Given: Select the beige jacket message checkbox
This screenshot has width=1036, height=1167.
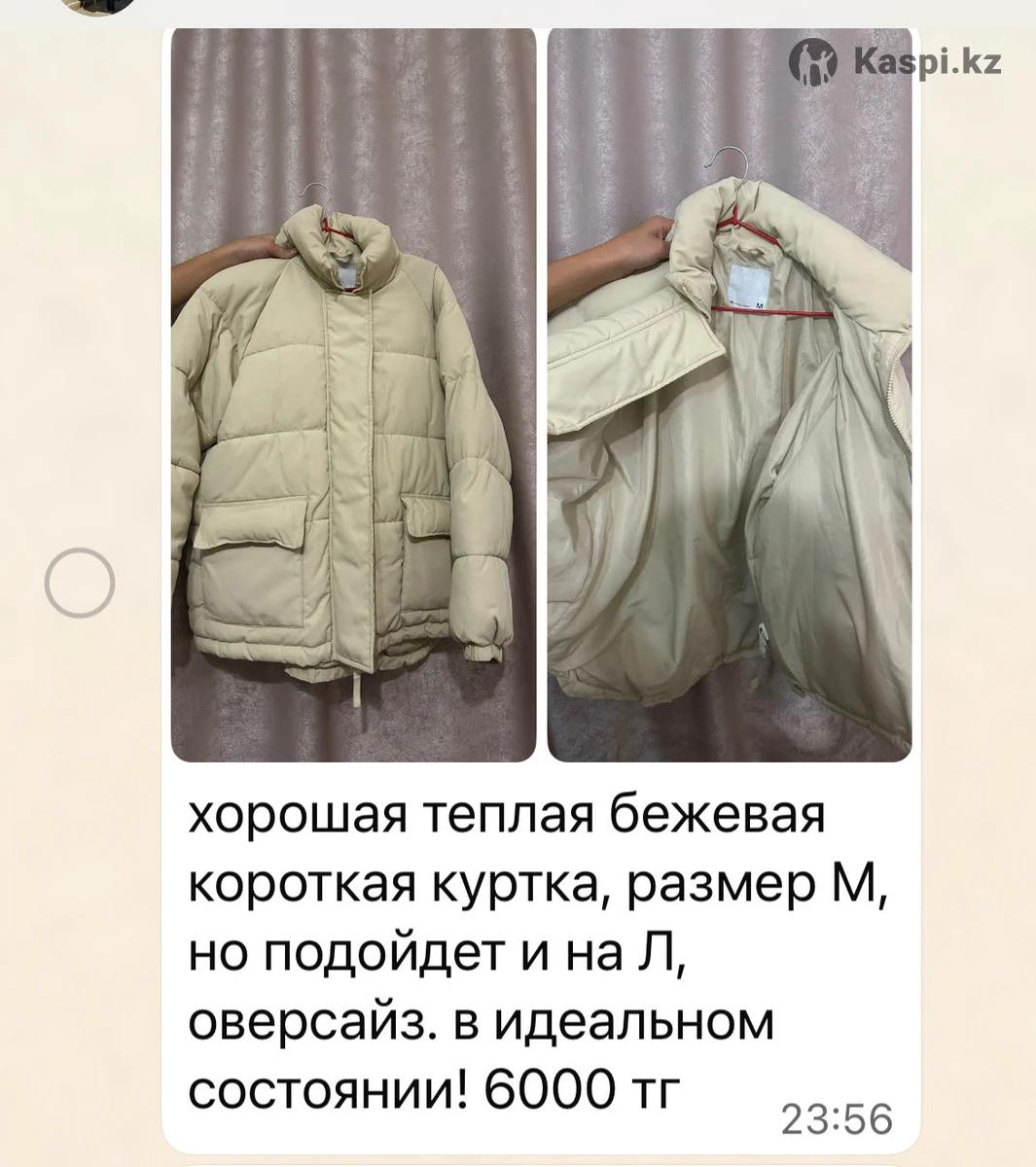Looking at the screenshot, I should pyautogui.click(x=80, y=583).
